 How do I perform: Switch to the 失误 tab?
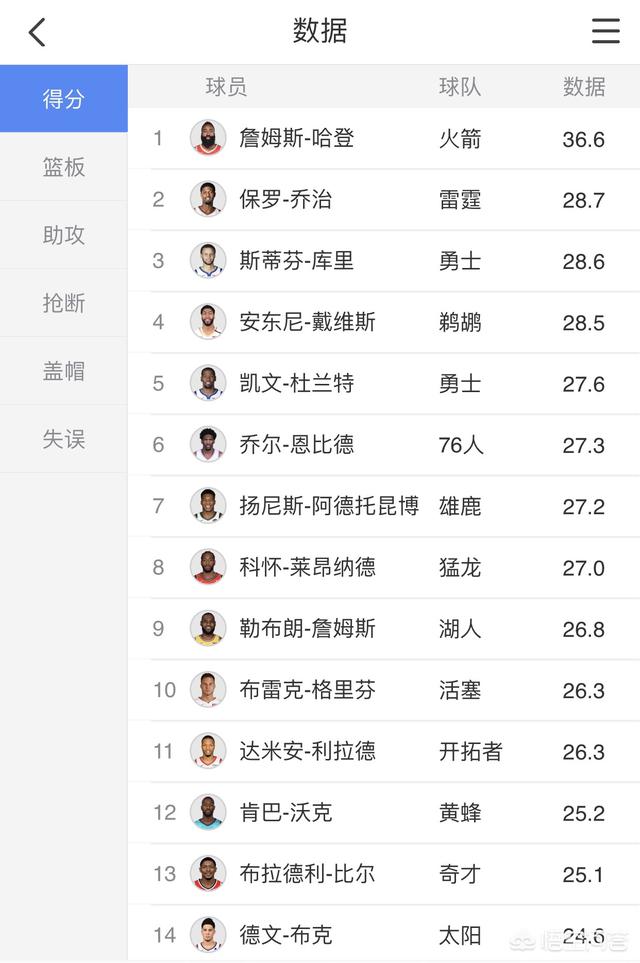63,439
